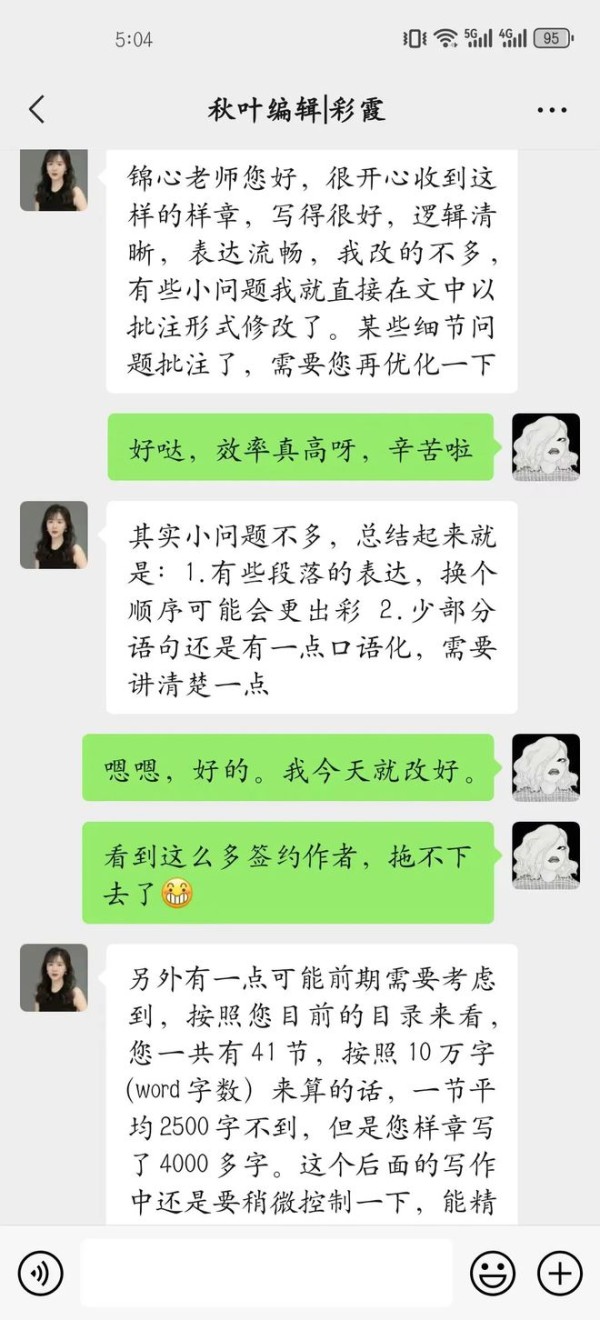Image resolution: width=600 pixels, height=1320 pixels.
Task: Open the plus attachments menu
Action: click(559, 1273)
